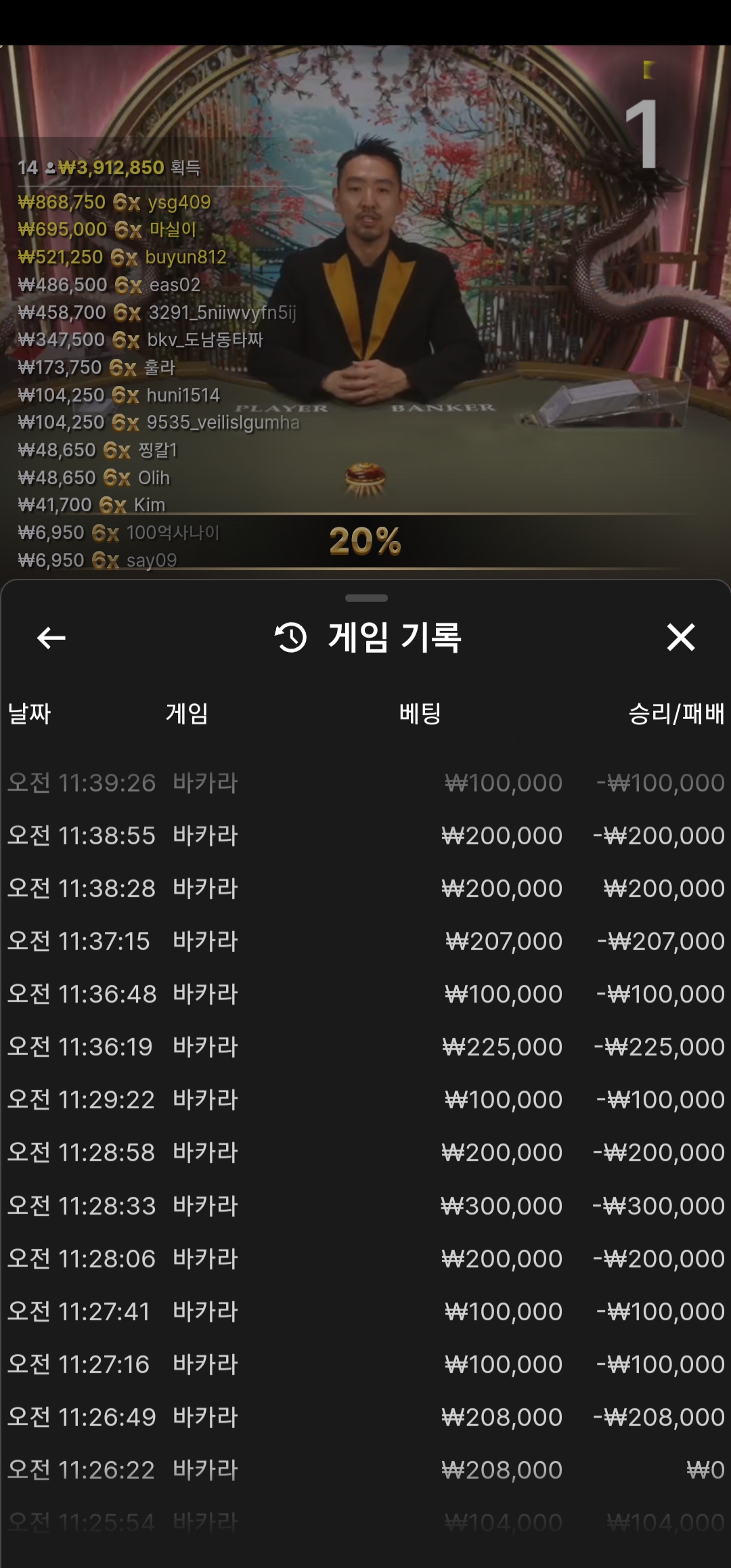This screenshot has height=1568, width=731.
Task: Open the 11:26:22 record with ₩0 result
Action: (365, 1470)
